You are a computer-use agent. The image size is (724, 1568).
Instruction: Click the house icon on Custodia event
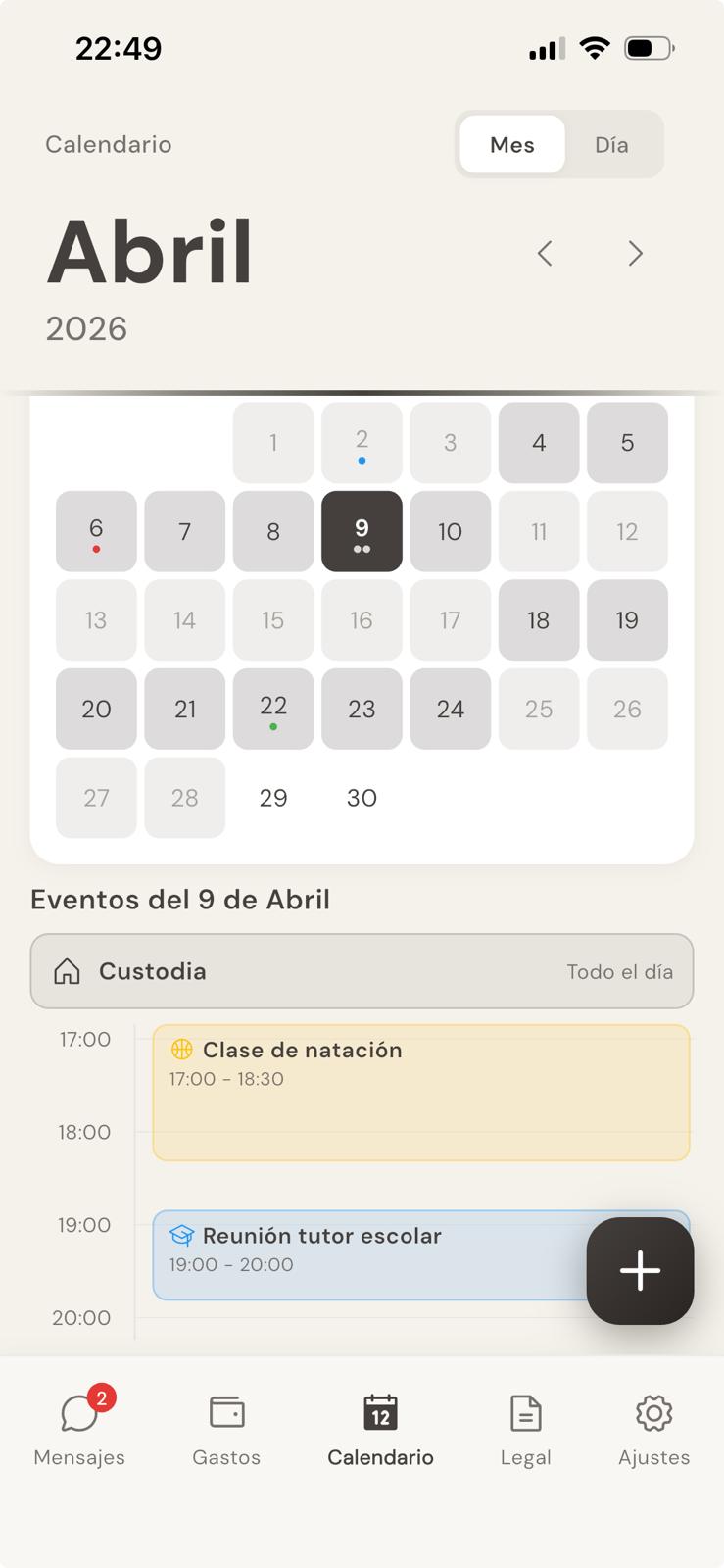coord(66,971)
